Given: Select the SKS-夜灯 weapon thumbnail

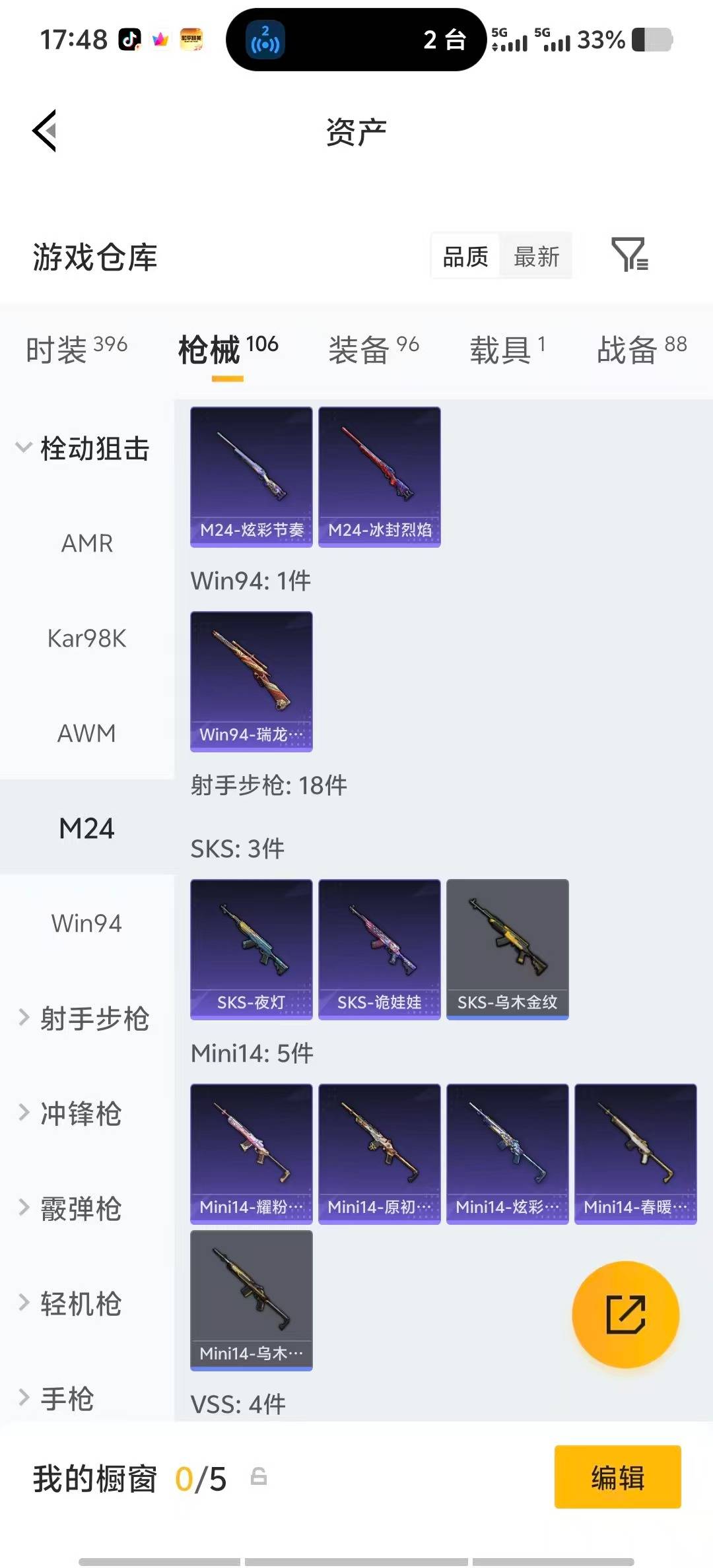Looking at the screenshot, I should coord(250,948).
